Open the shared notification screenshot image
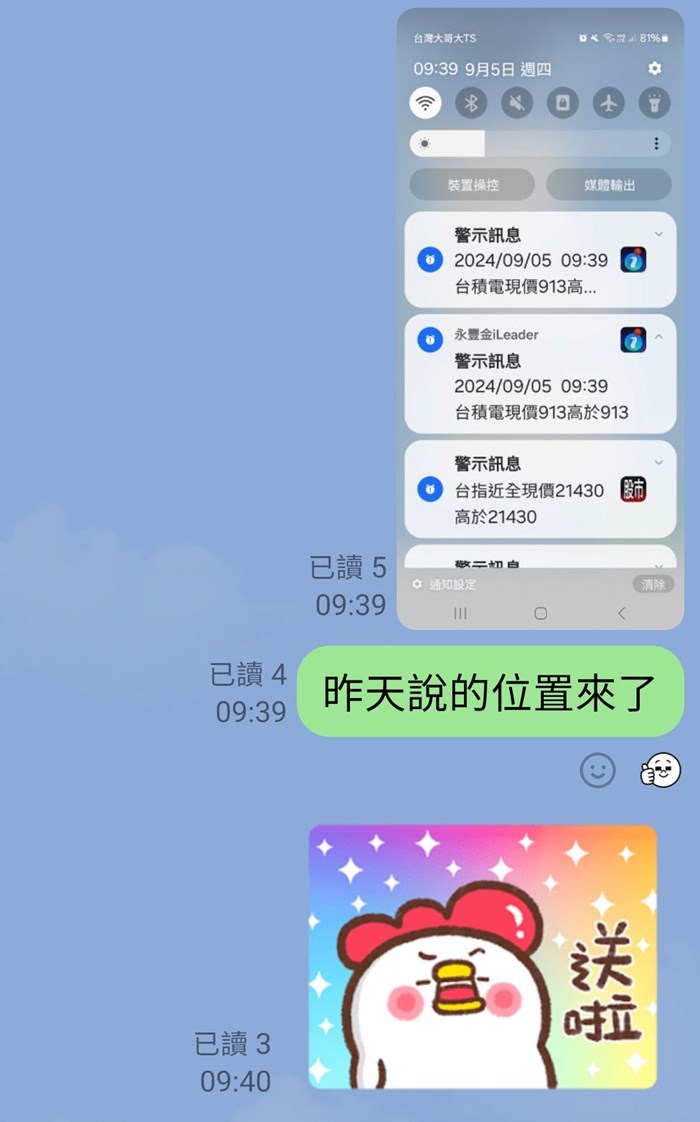Image resolution: width=700 pixels, height=1122 pixels. 540,319
